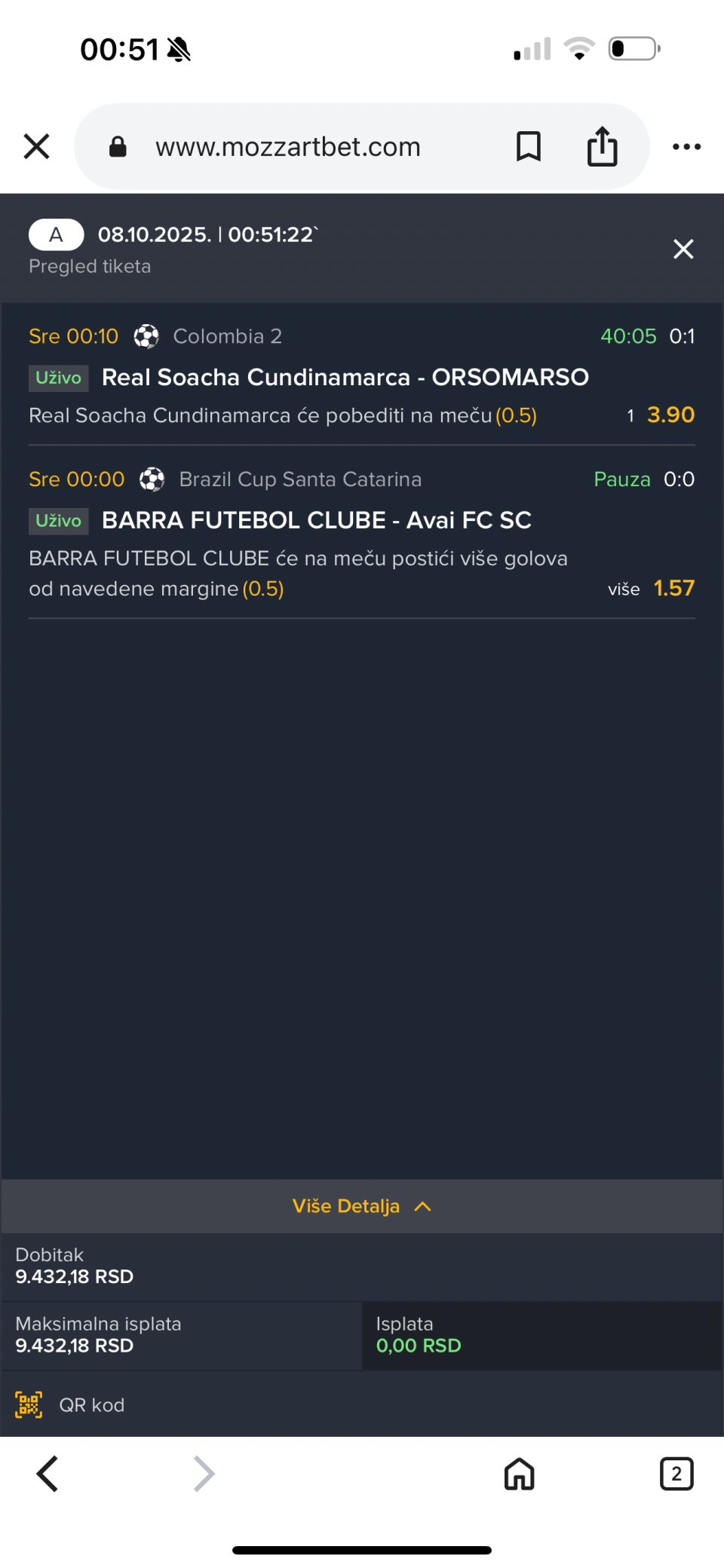Open the Real Soacha Cundinamarca - ORSOMARSO match
This screenshot has height=1568, width=724.
pyautogui.click(x=345, y=377)
